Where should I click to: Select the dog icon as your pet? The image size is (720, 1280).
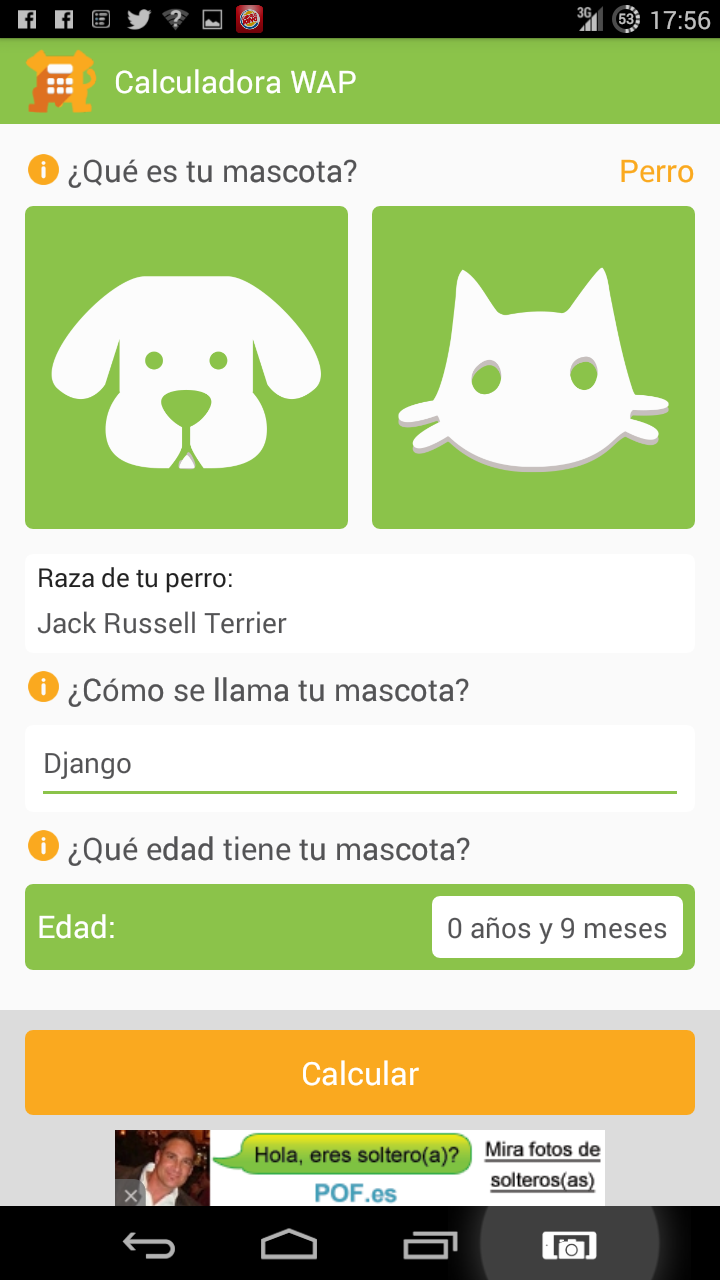[186, 367]
